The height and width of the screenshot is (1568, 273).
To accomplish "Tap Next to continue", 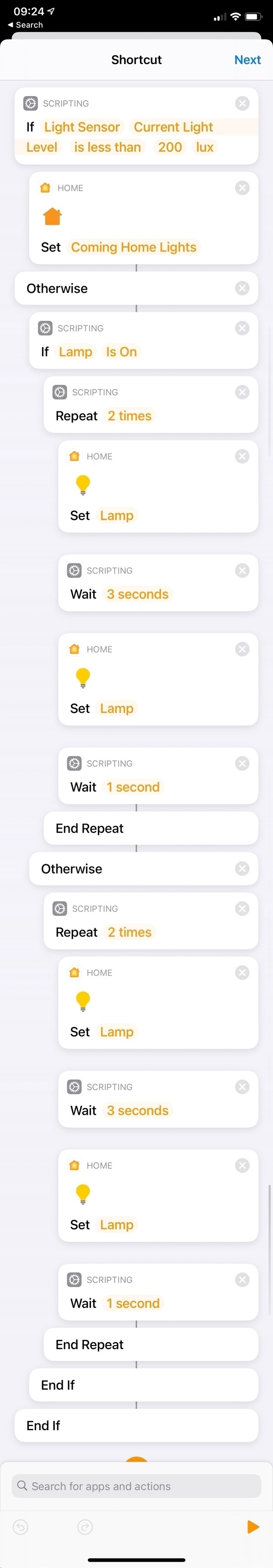I will pyautogui.click(x=247, y=60).
